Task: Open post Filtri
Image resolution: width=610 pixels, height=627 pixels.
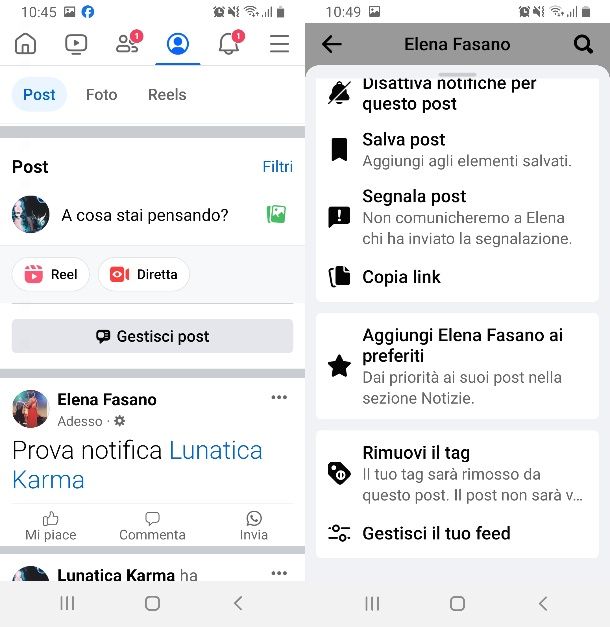Action: point(277,167)
